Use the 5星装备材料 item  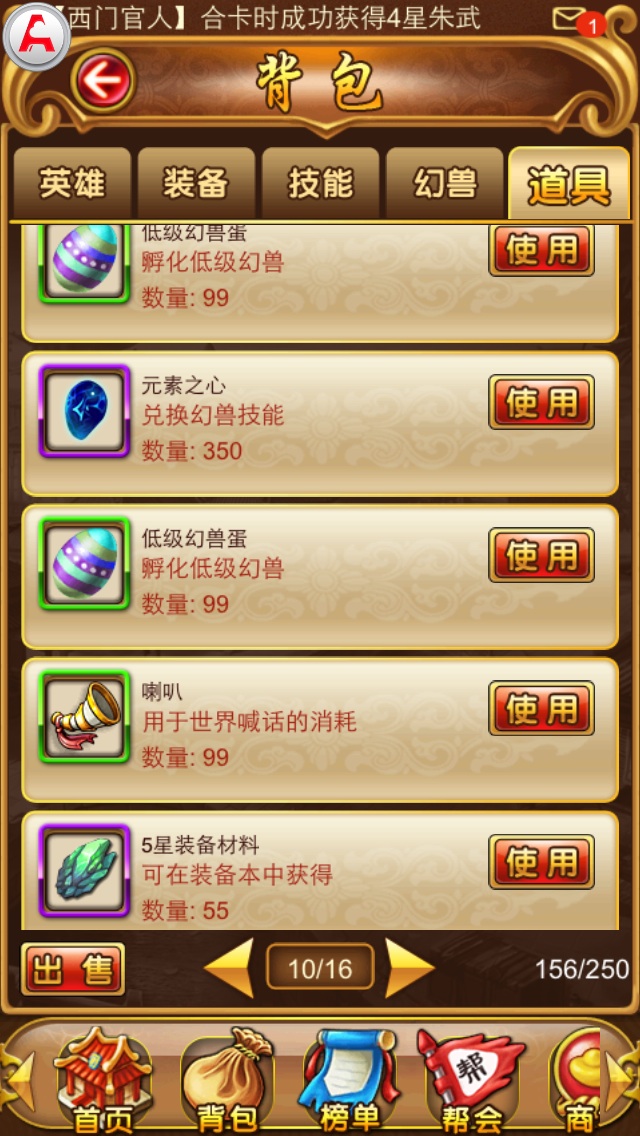(541, 862)
